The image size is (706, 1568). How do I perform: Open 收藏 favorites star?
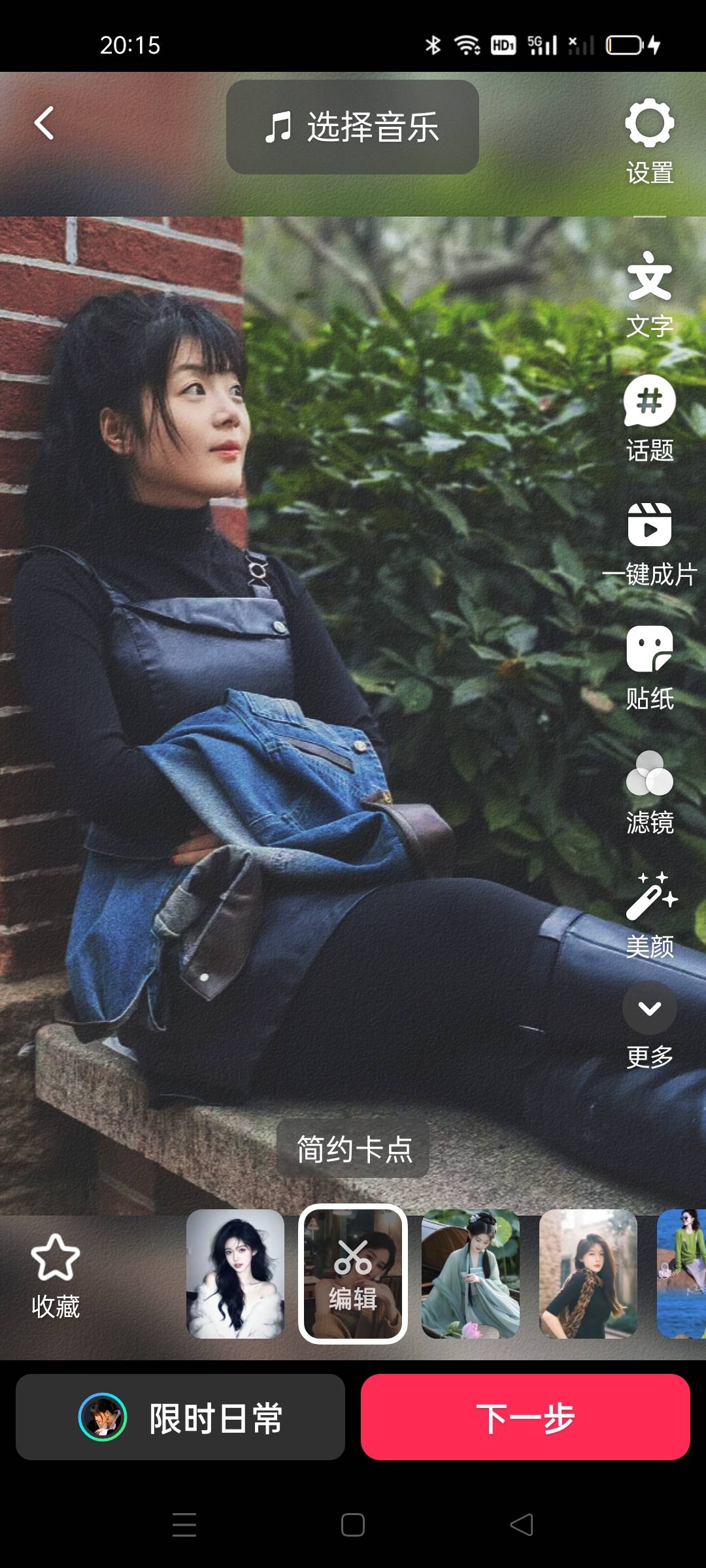[56, 1275]
